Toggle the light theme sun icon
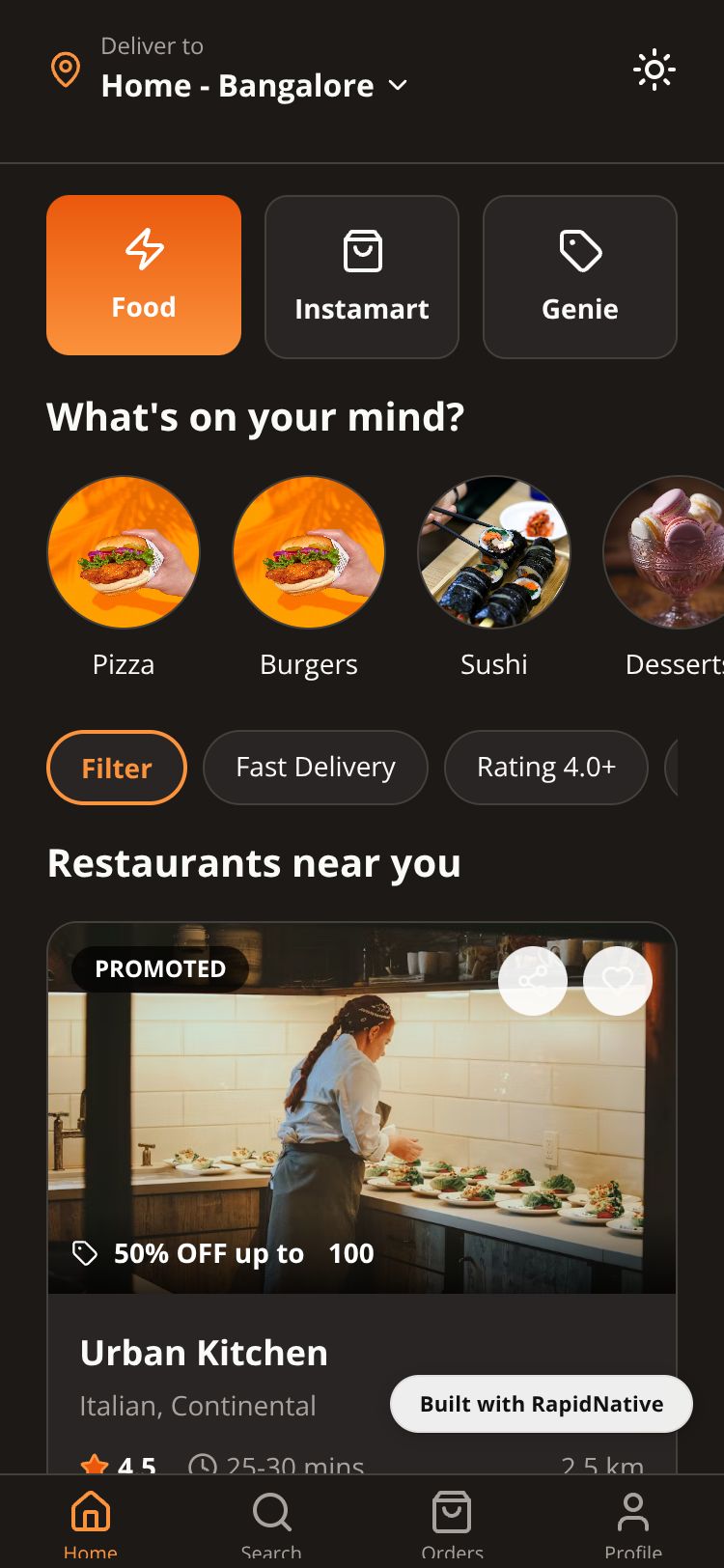The height and width of the screenshot is (1568, 724). [654, 70]
